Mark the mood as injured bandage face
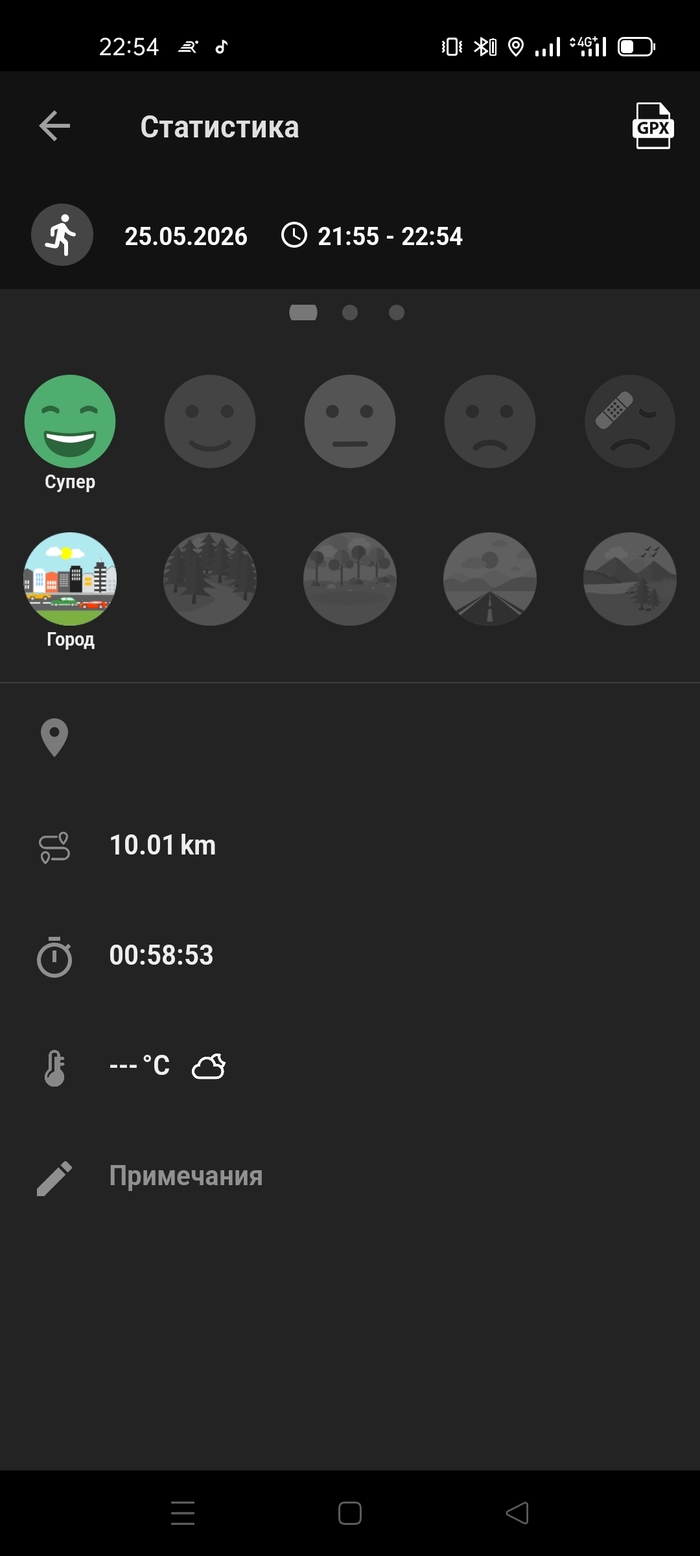Image resolution: width=700 pixels, height=1556 pixels. point(630,421)
